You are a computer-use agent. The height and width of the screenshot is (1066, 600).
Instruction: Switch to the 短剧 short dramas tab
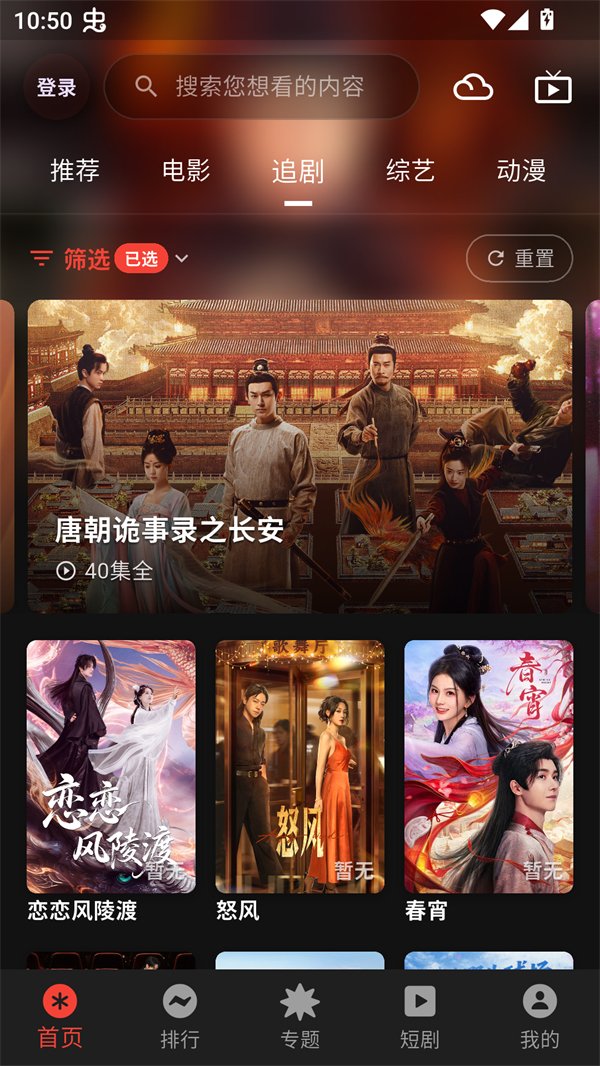420,1017
